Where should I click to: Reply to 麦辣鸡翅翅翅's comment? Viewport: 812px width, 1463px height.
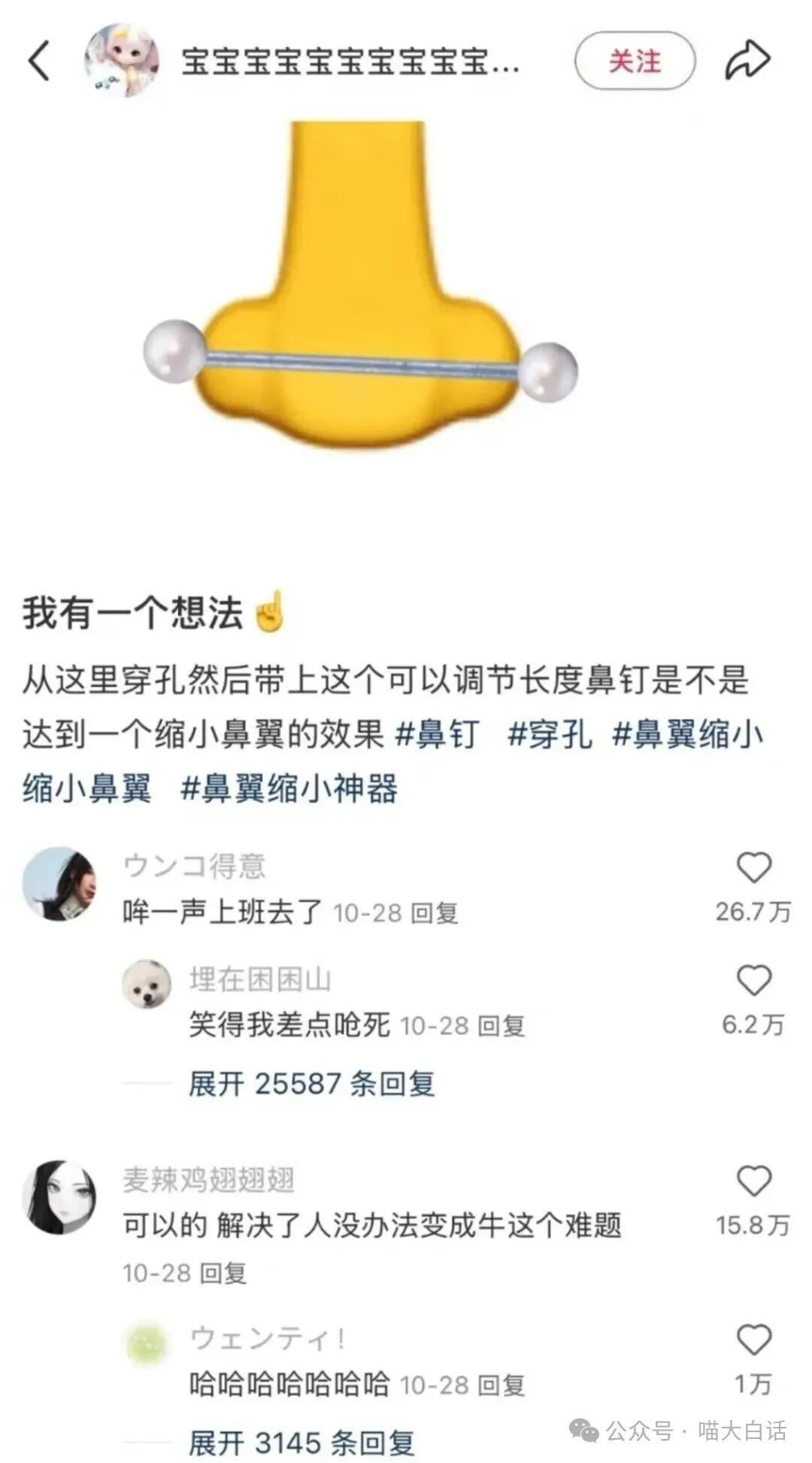click(x=223, y=1273)
